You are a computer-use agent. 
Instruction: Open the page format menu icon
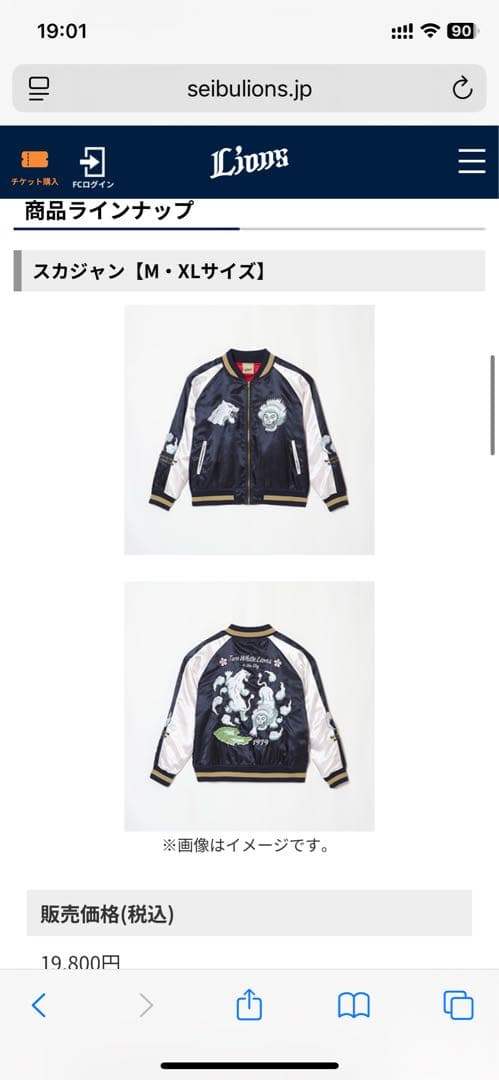click(x=39, y=89)
